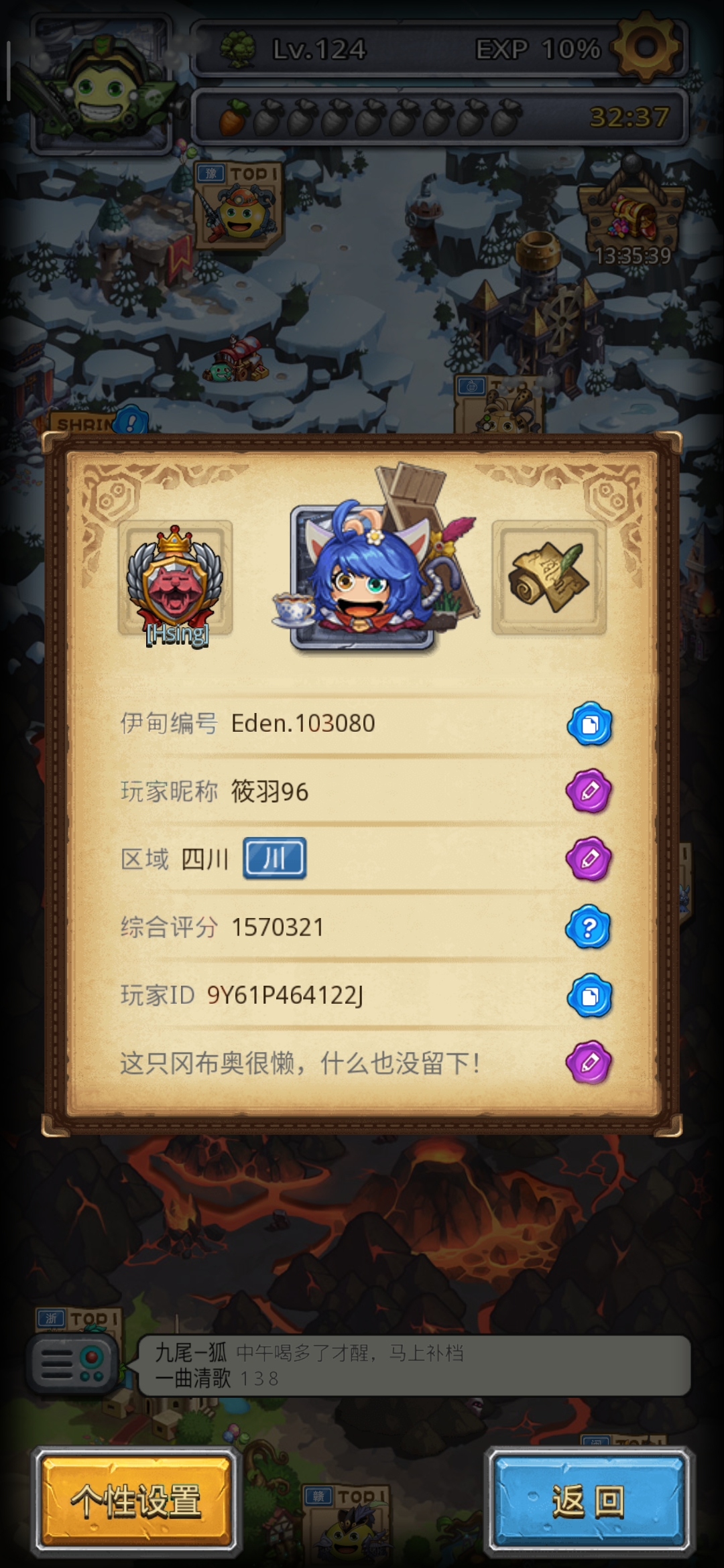The width and height of the screenshot is (724, 1568).
Task: Open help for 综合评分 score
Action: (589, 927)
